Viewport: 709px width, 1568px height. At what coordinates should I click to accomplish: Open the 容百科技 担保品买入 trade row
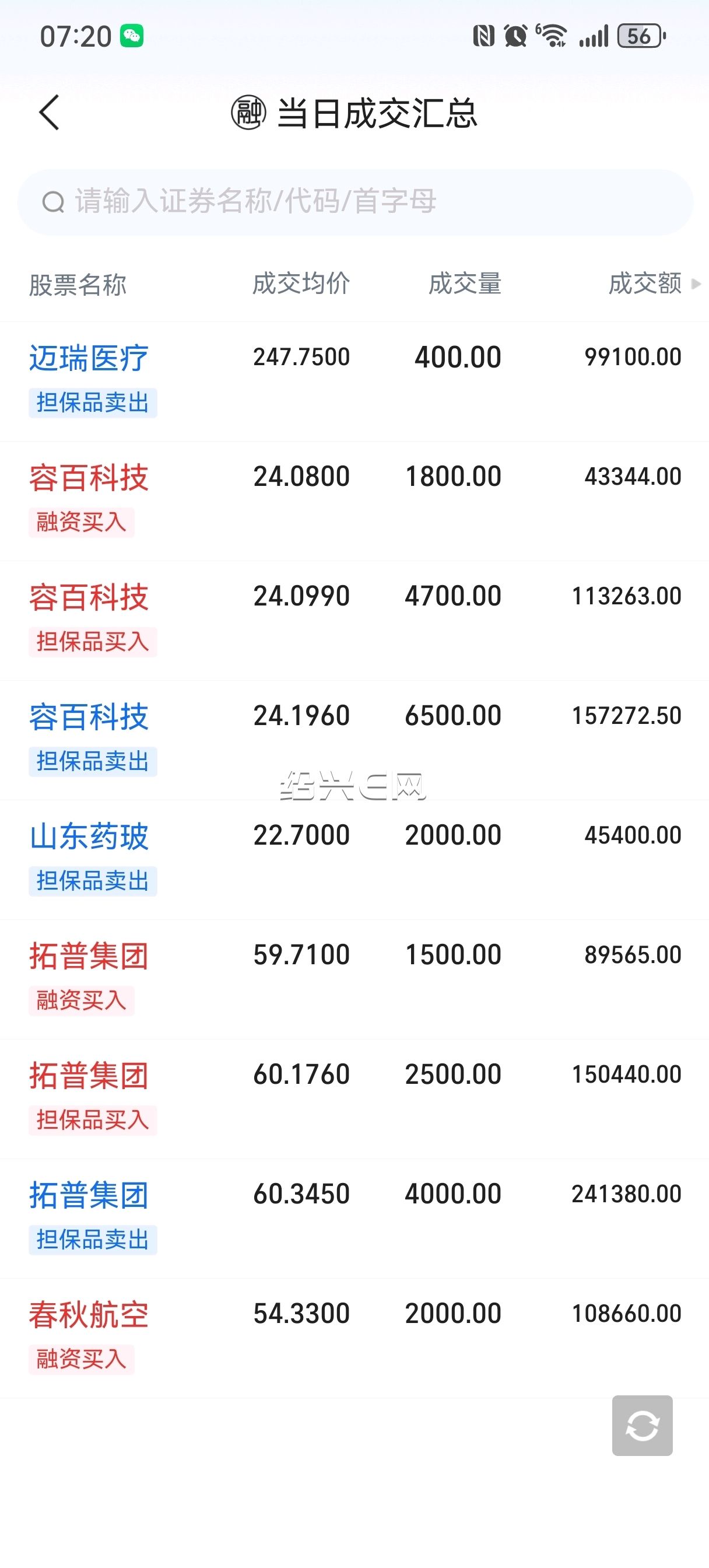click(x=354, y=619)
